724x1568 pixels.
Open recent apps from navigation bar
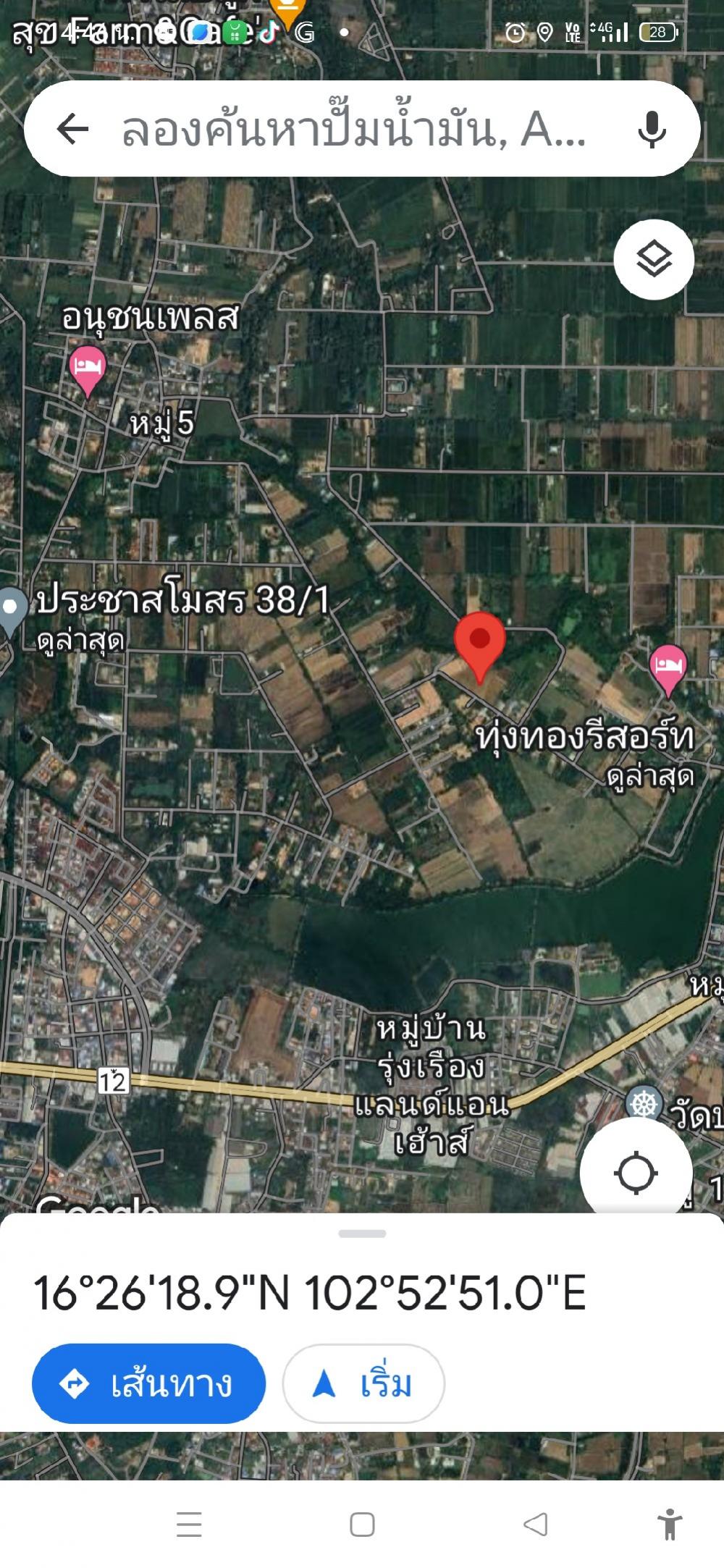click(189, 1524)
